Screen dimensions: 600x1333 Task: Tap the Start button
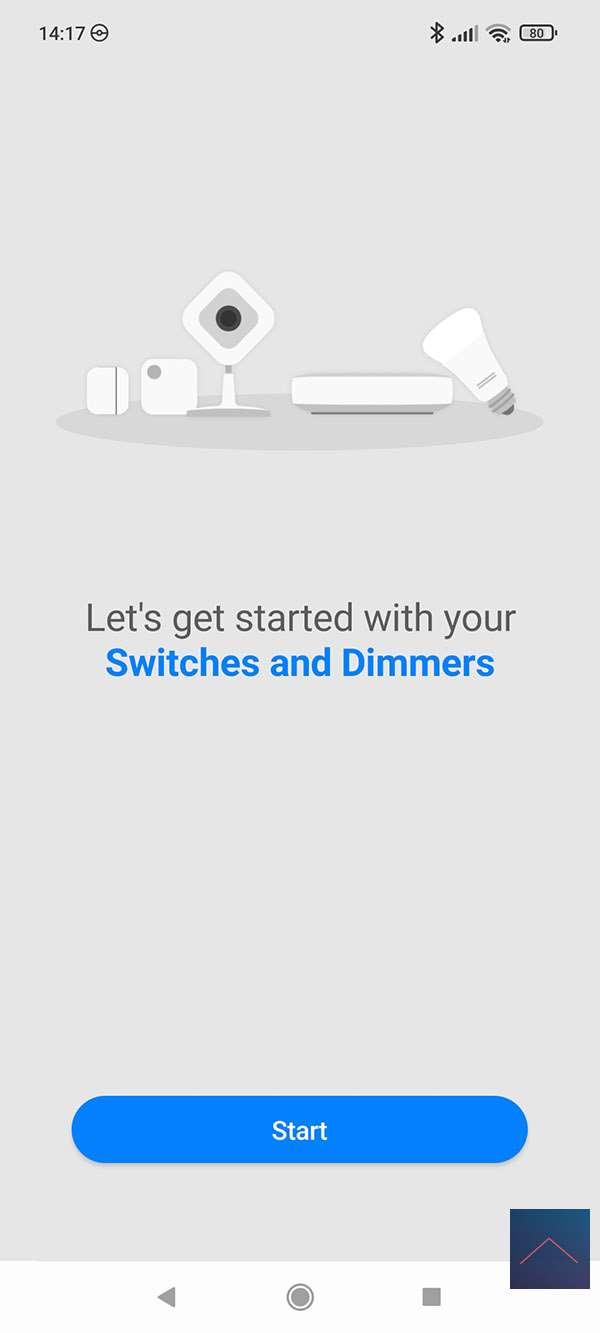(x=299, y=1130)
